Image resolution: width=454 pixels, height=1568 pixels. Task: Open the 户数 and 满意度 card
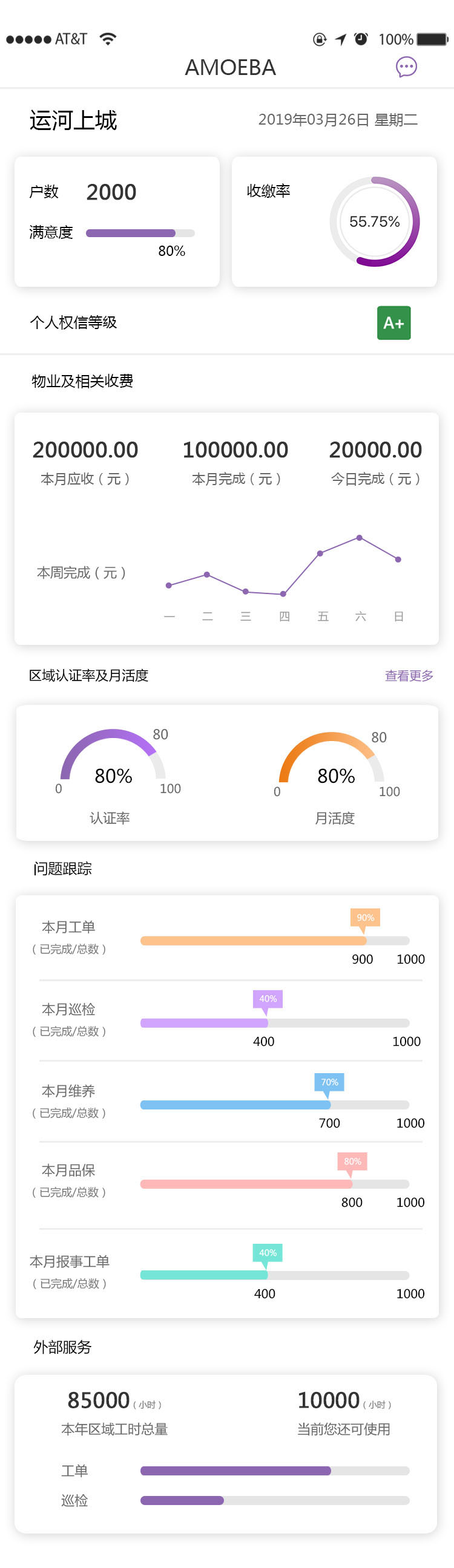(117, 221)
